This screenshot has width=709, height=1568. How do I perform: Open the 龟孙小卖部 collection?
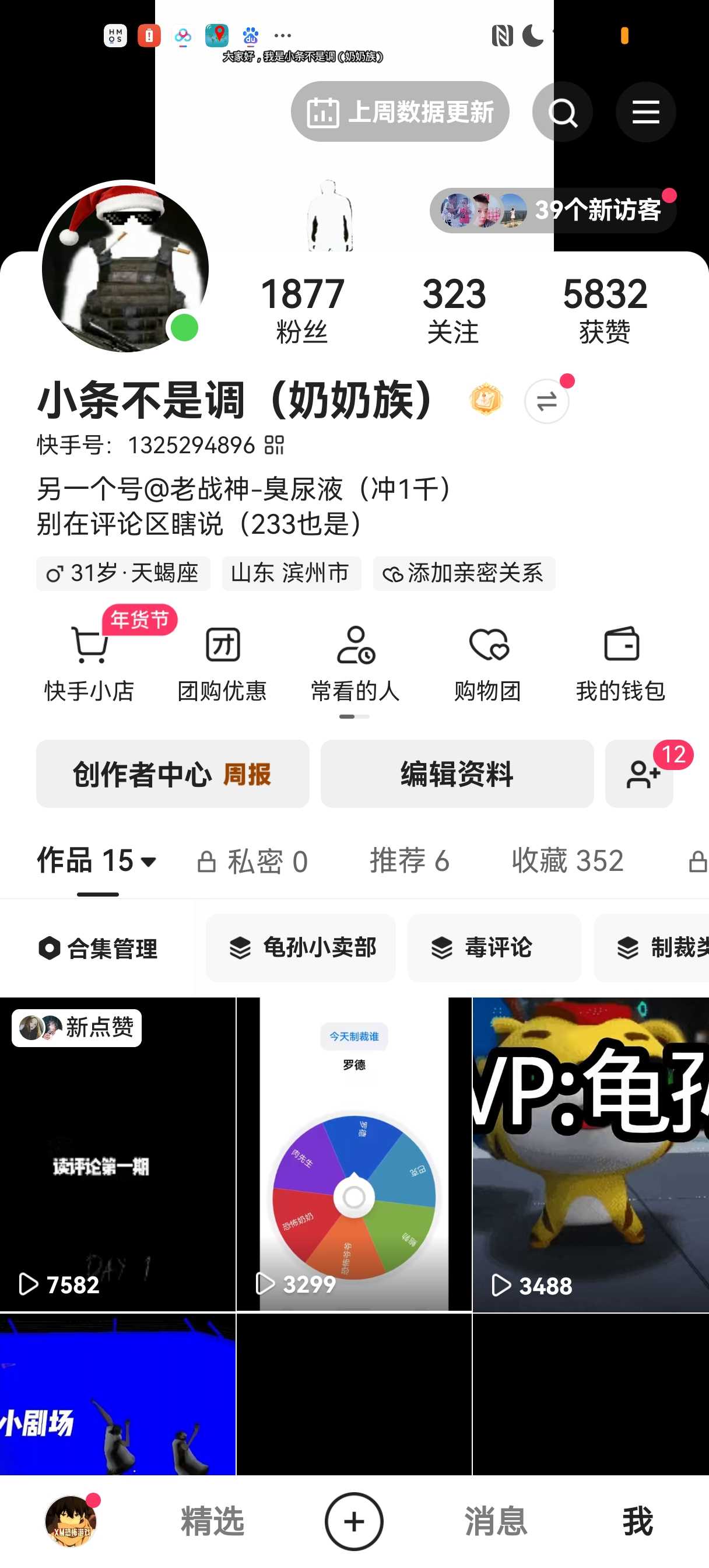[301, 948]
